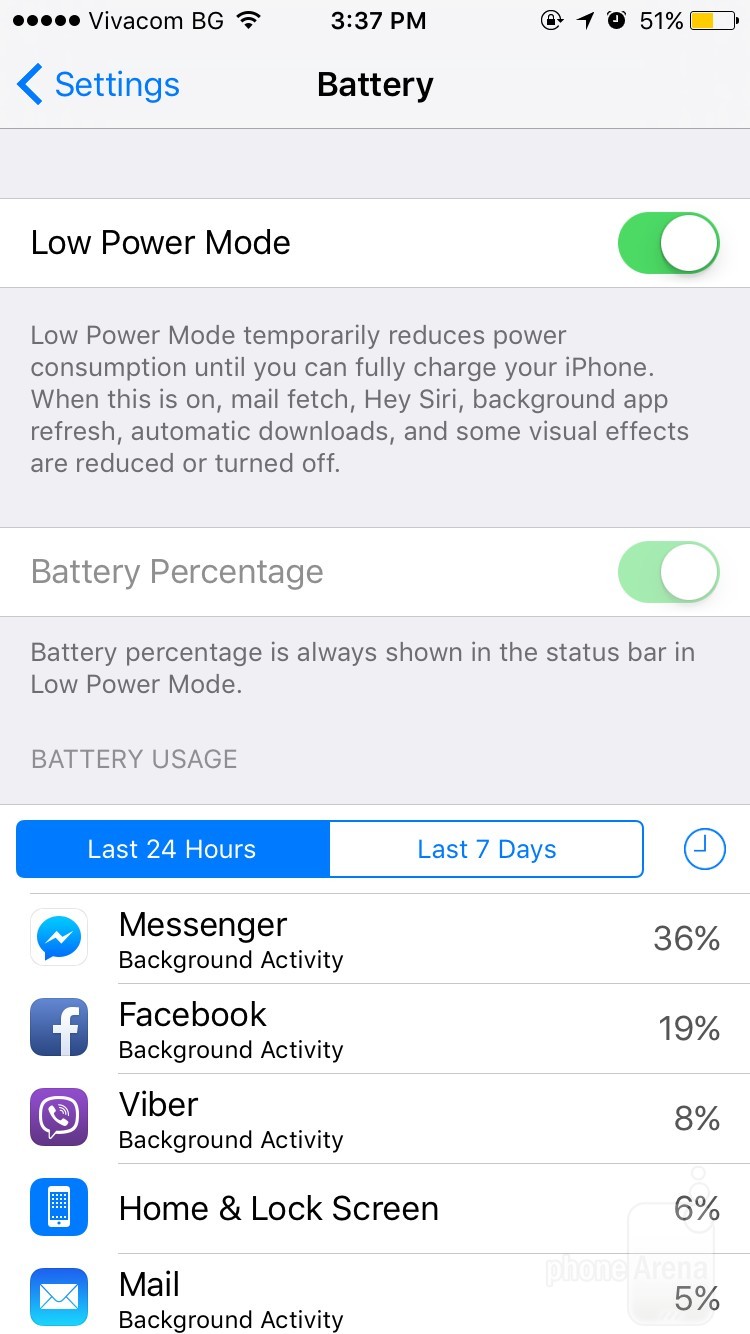Screen dimensions: 750x1334
Task: Tap the Messenger battery usage row
Action: 375,938
